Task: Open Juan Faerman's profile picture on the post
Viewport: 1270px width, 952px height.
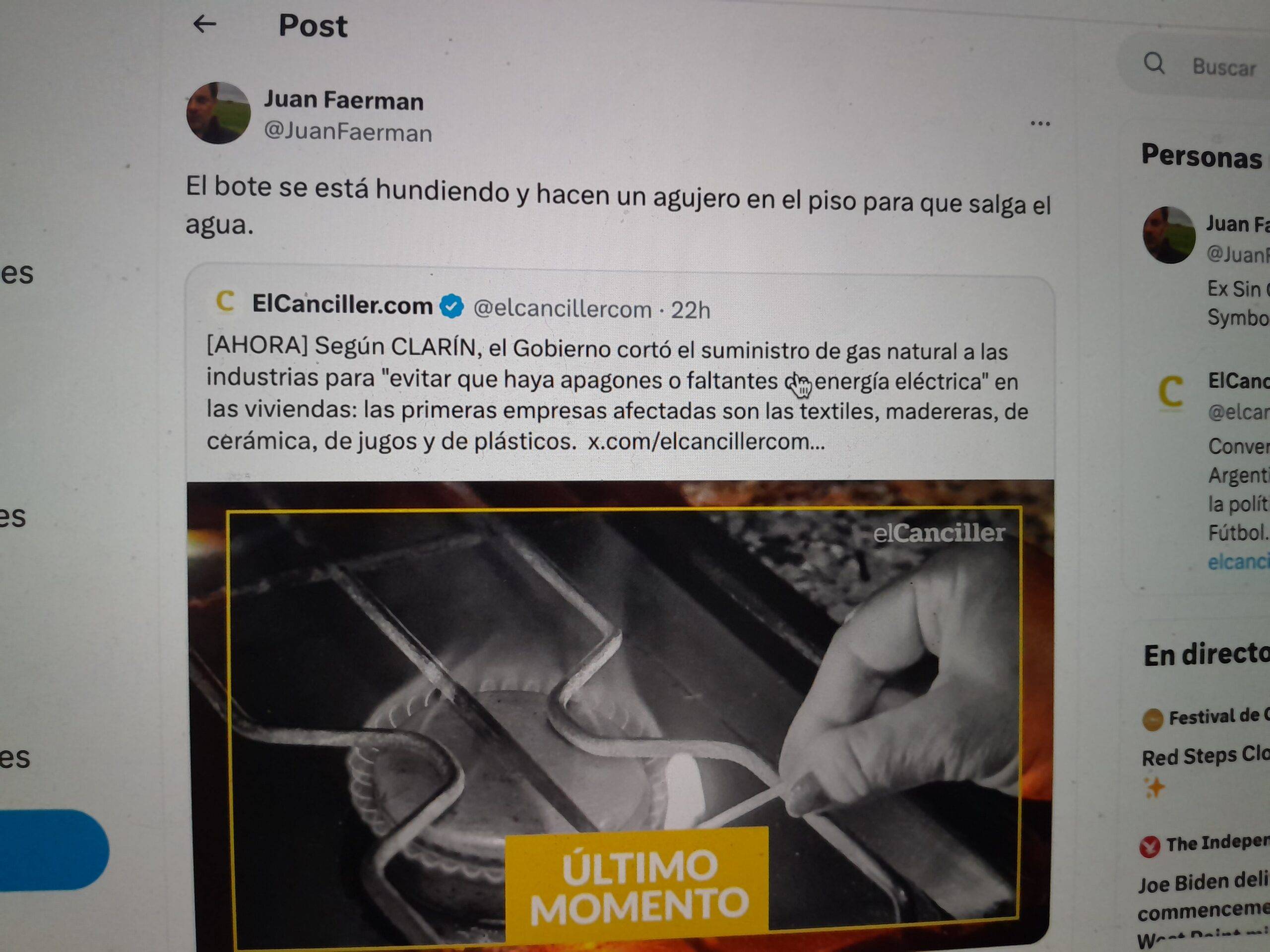Action: [218, 113]
